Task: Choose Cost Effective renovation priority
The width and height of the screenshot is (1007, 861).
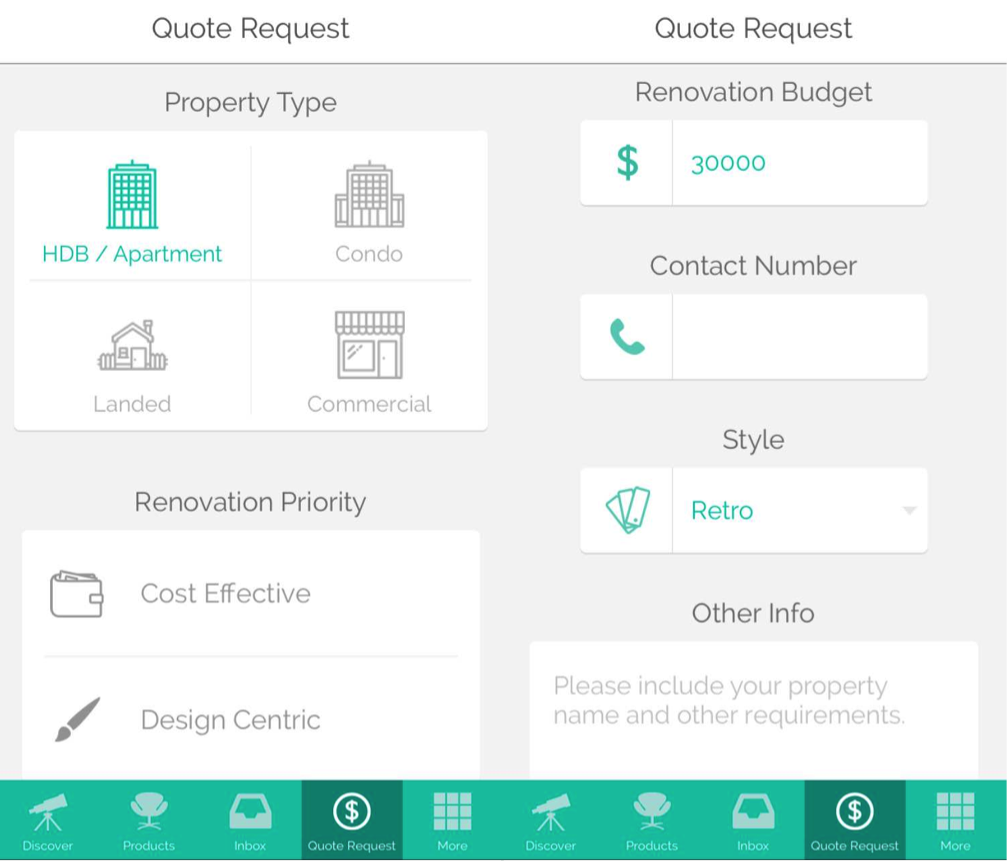Action: click(x=250, y=594)
